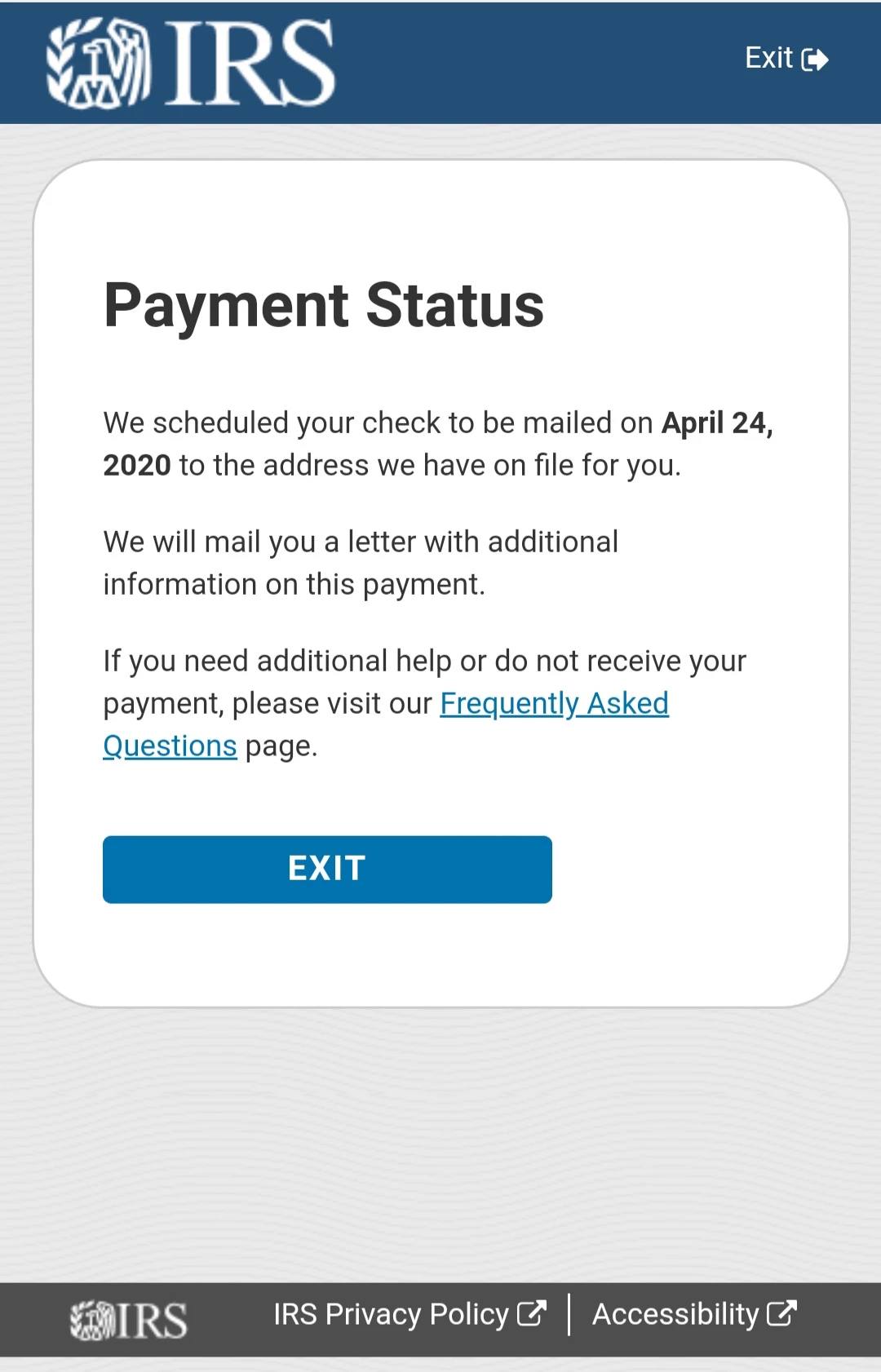Visit the Accessibility page link
Image resolution: width=881 pixels, height=1372 pixels.
[x=693, y=1314]
